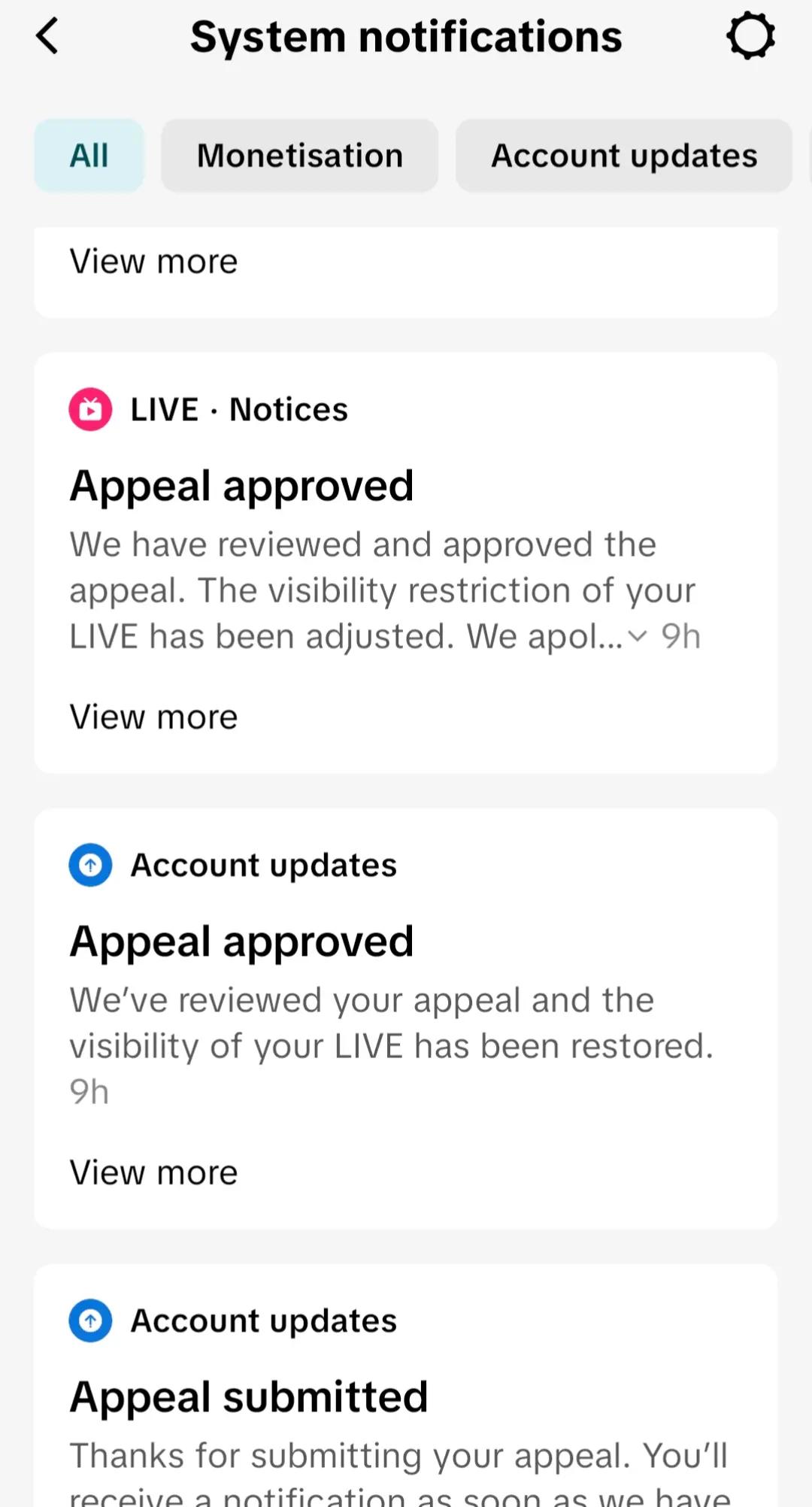
Task: Expand the LIVE Notices message text
Action: click(637, 636)
